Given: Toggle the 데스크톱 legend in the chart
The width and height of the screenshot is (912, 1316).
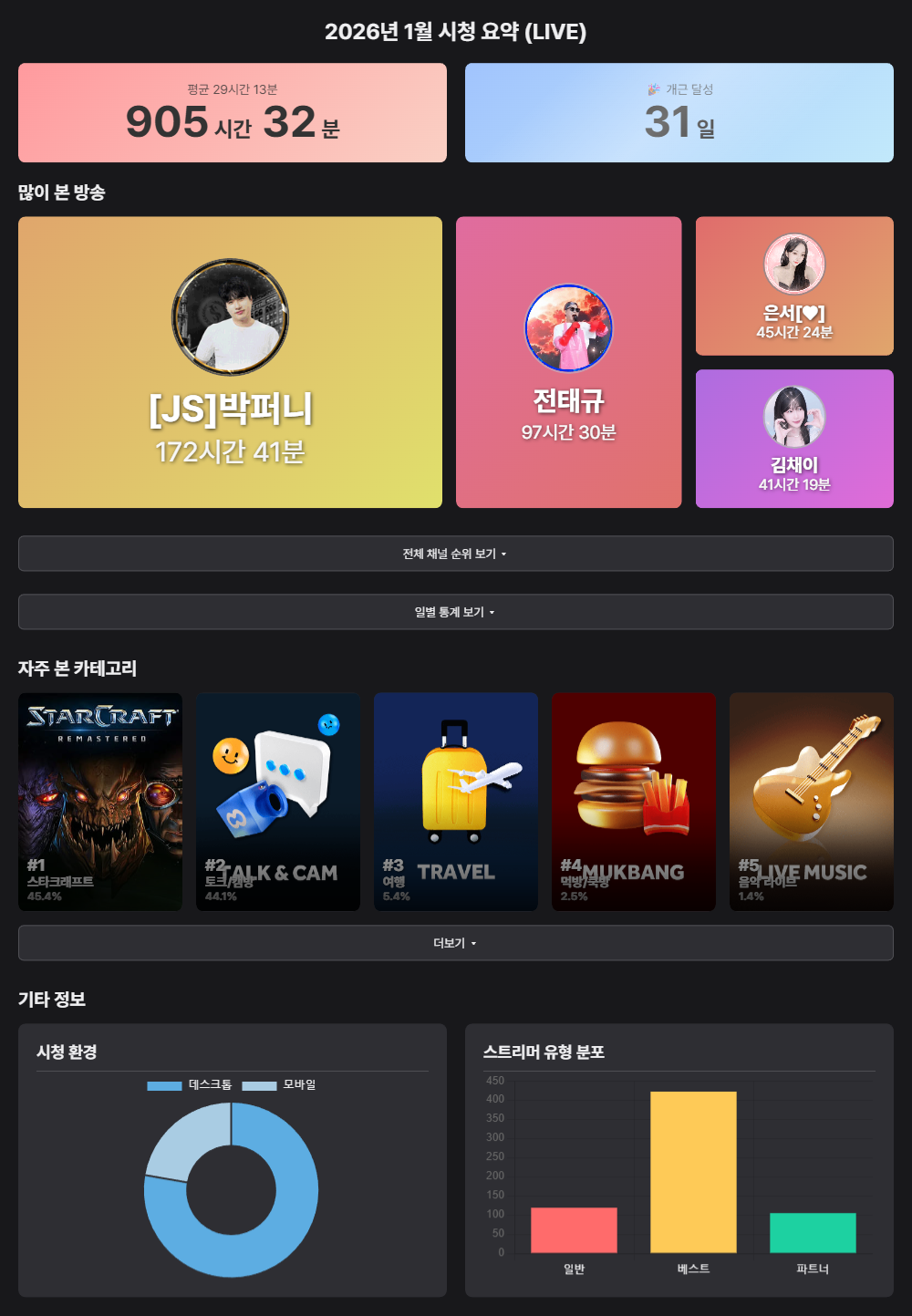Looking at the screenshot, I should [190, 1085].
